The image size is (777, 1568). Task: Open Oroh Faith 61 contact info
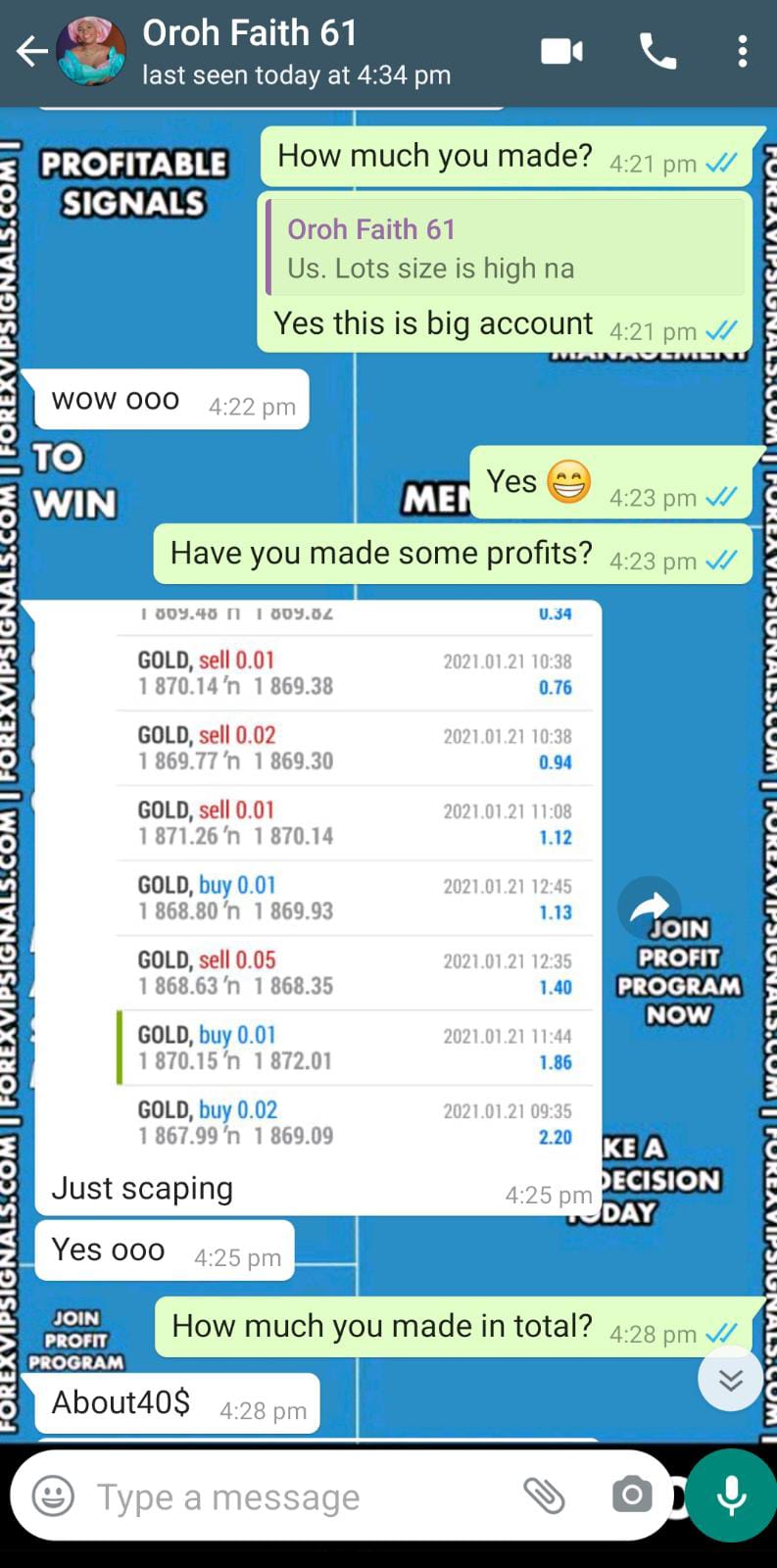(x=294, y=52)
